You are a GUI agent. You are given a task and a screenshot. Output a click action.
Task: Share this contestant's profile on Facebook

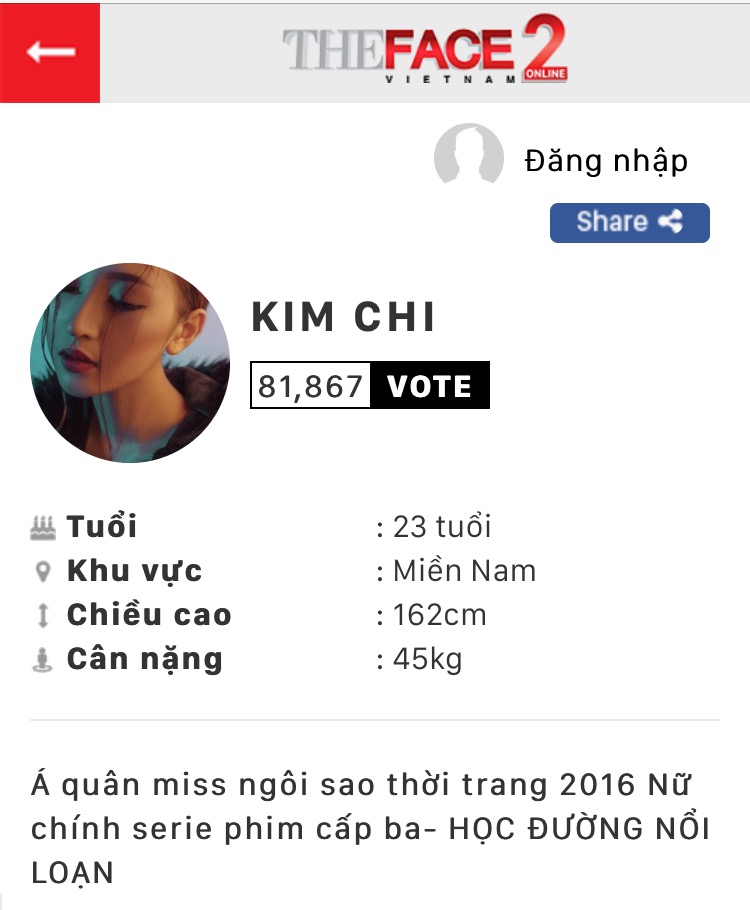tap(629, 222)
